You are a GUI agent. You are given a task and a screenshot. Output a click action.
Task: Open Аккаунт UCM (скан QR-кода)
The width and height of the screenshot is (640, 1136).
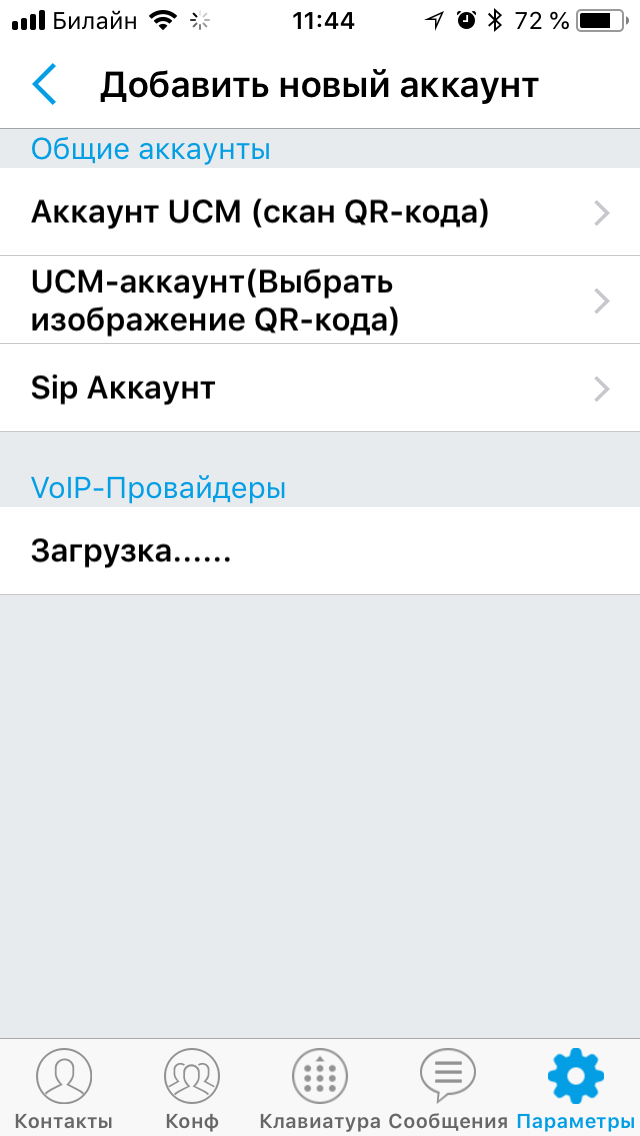[x=320, y=212]
